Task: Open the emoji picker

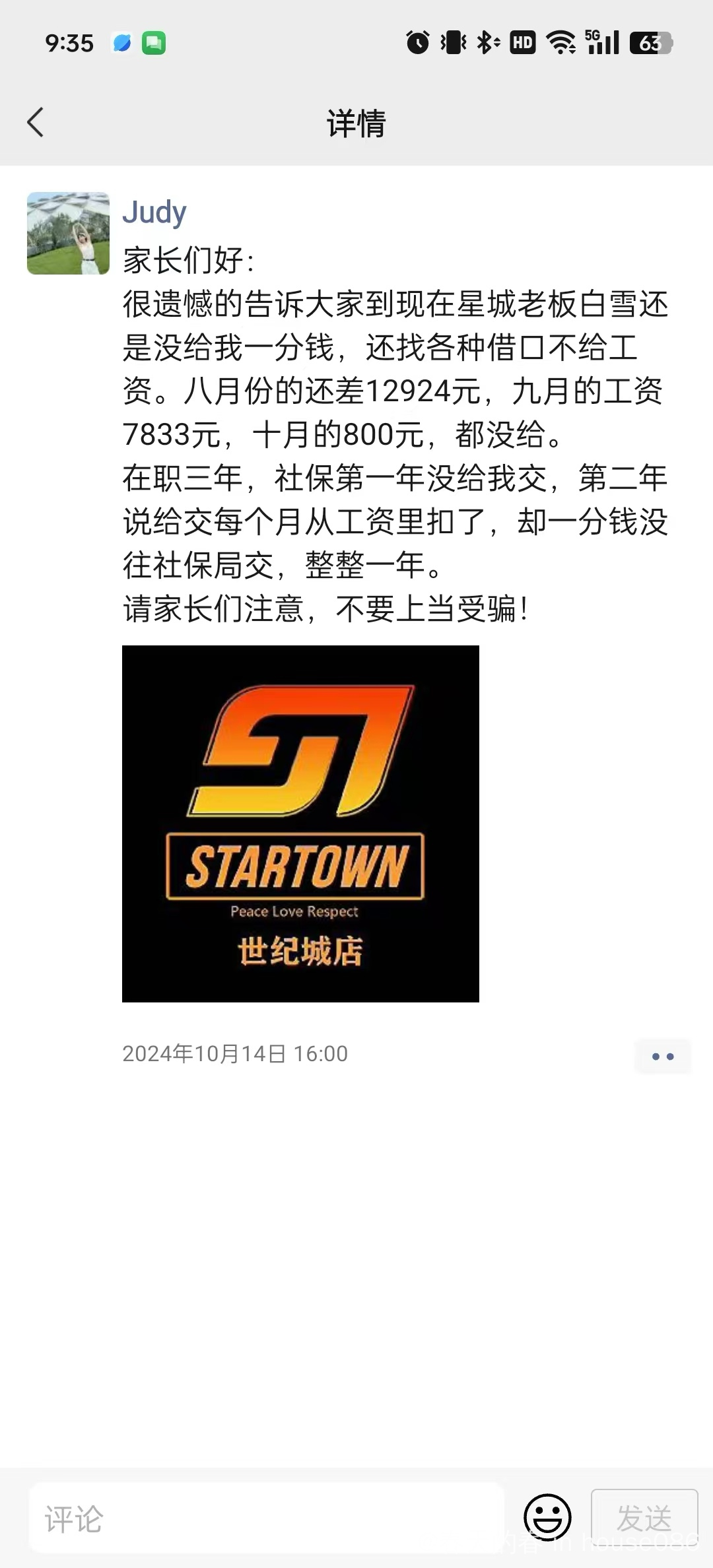Action: (547, 1518)
